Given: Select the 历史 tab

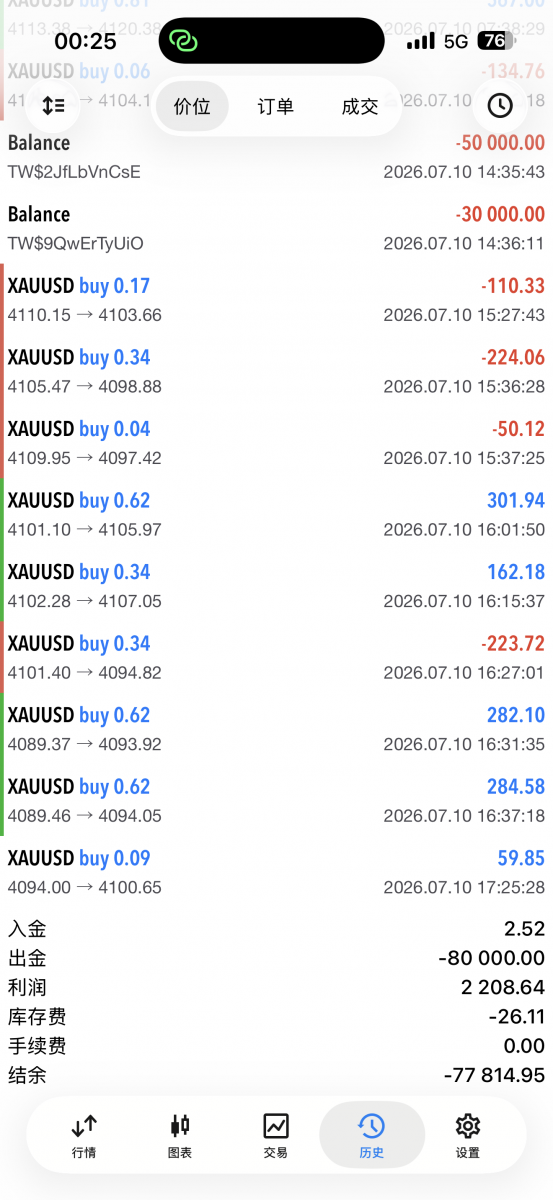Looking at the screenshot, I should pyautogui.click(x=371, y=1136).
